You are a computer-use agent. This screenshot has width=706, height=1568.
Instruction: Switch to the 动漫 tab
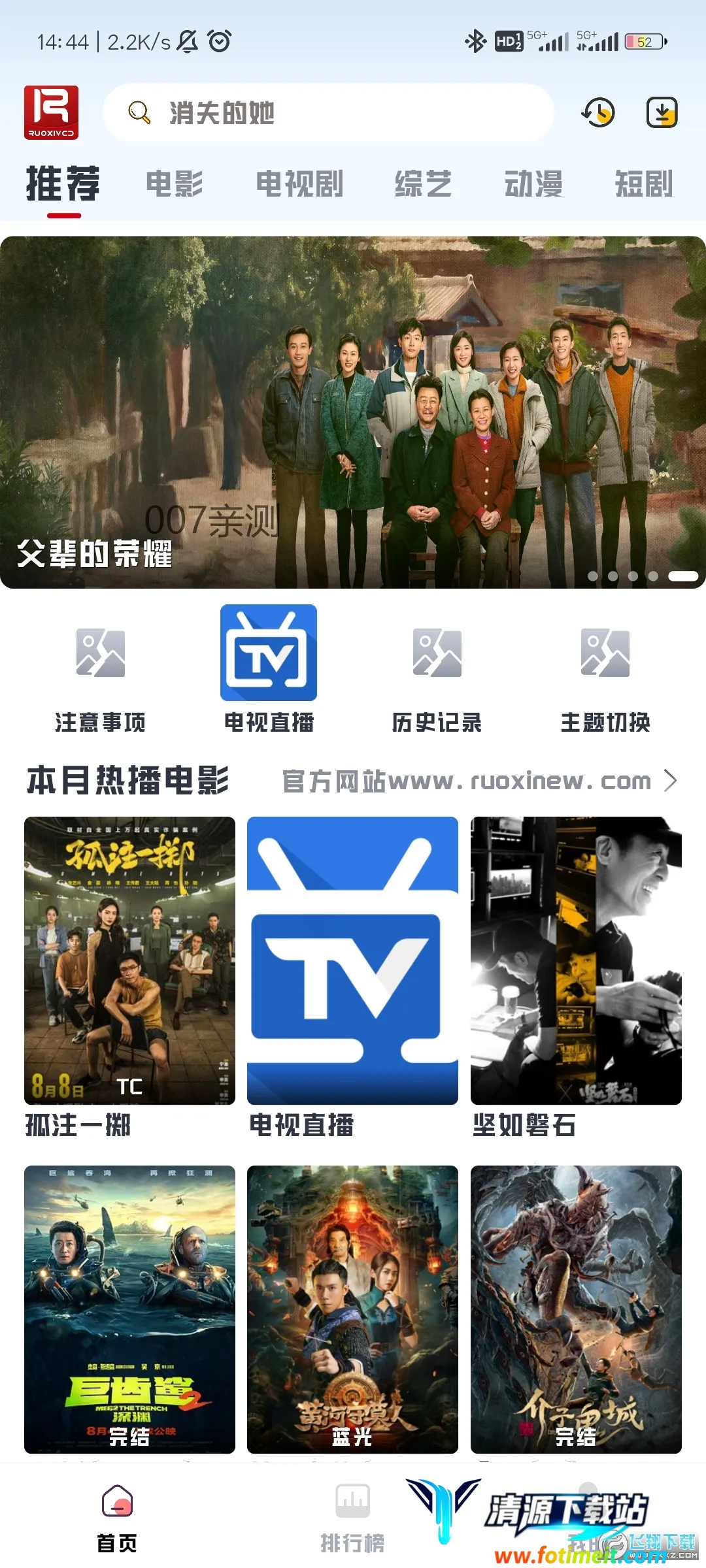point(533,184)
